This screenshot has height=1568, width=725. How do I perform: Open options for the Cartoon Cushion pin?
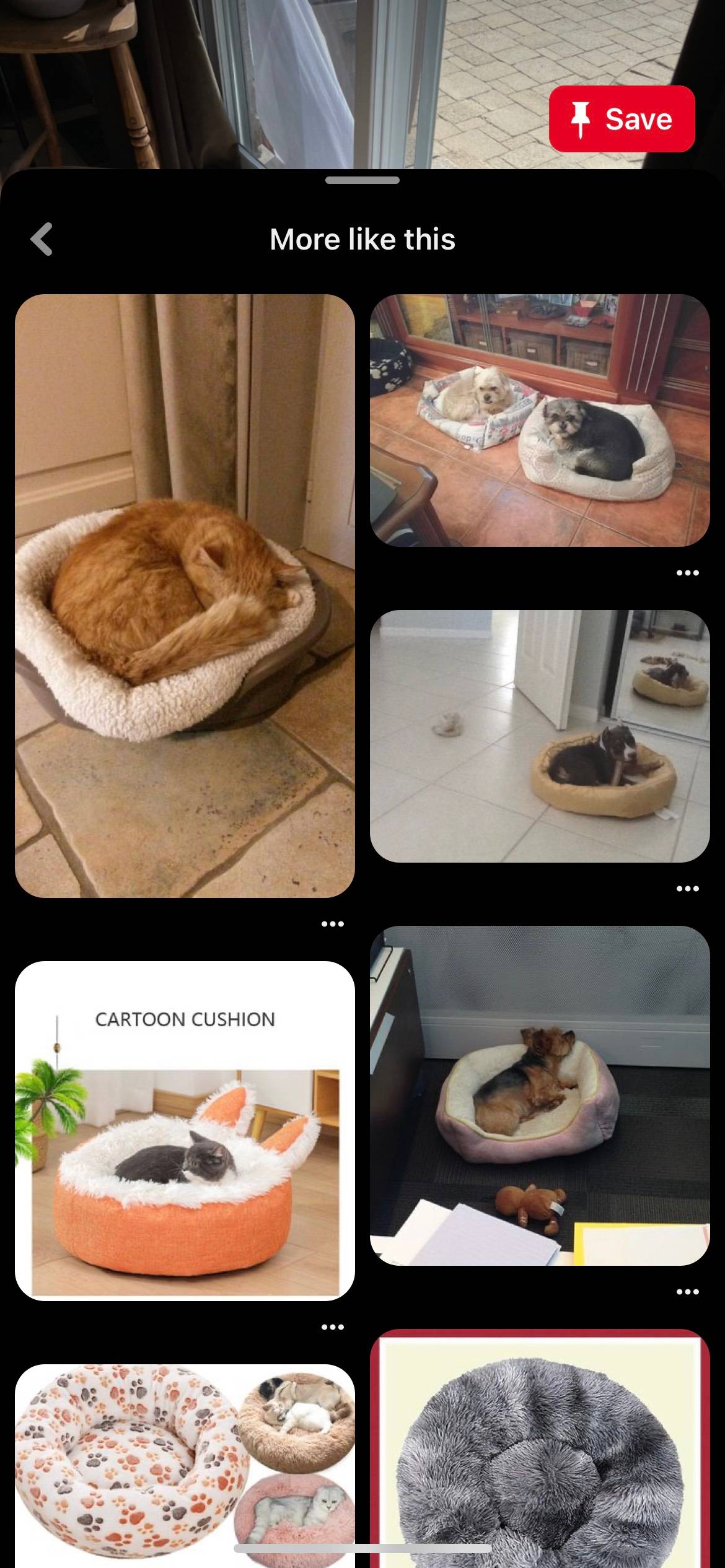pos(333,1326)
